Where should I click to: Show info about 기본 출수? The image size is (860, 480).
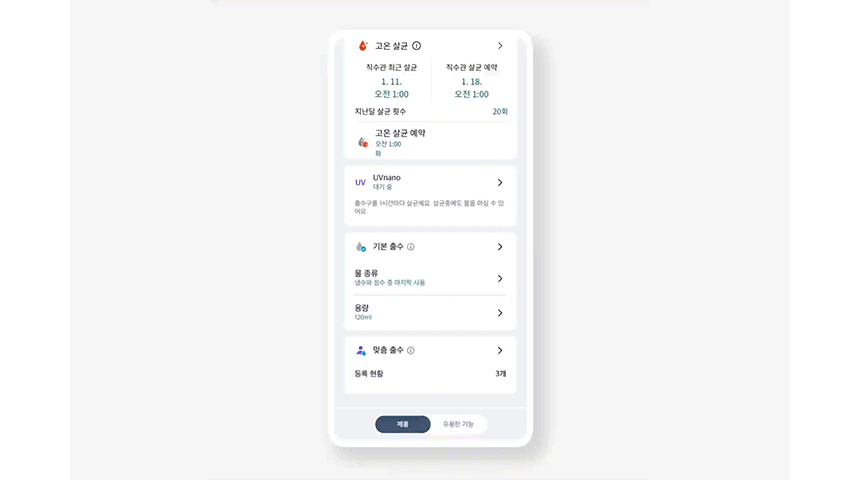[x=411, y=247]
